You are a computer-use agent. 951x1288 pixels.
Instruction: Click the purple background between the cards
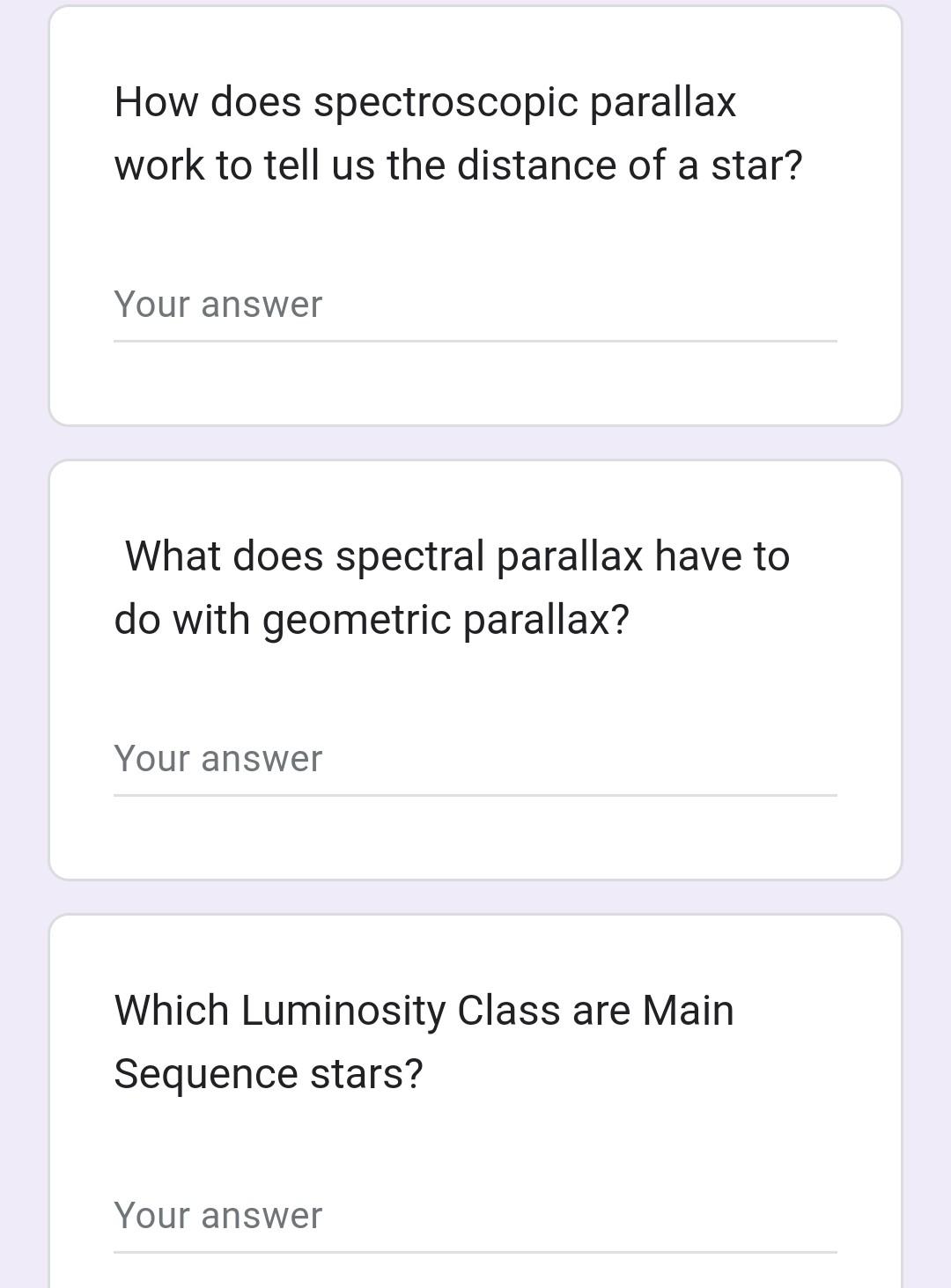[475, 440]
